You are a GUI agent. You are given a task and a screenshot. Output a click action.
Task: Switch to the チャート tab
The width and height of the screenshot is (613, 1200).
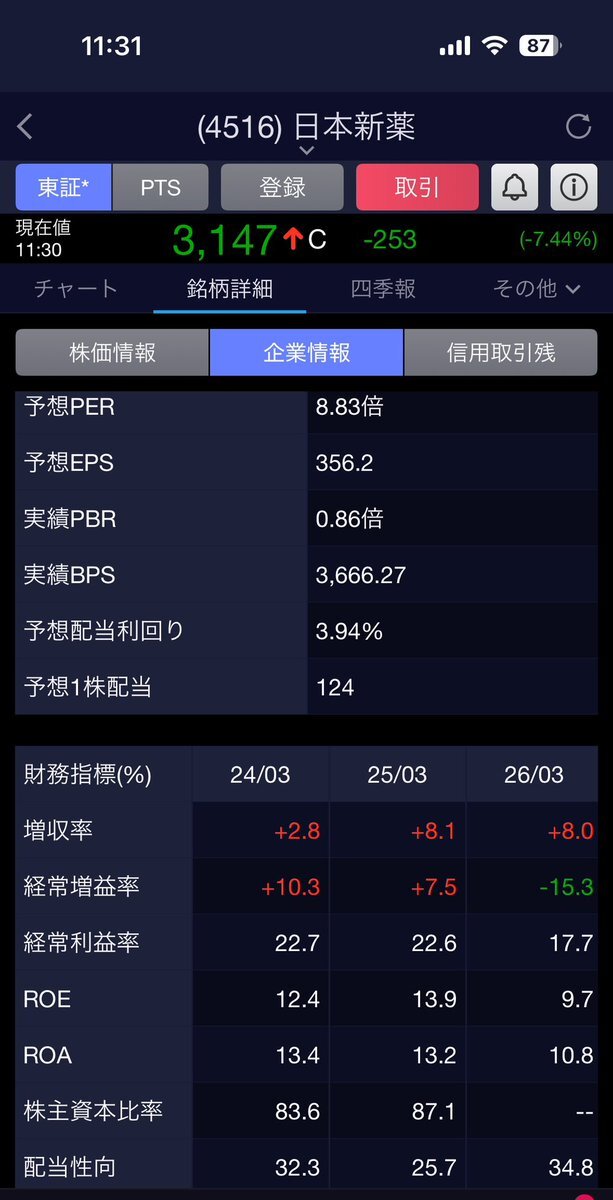point(76,289)
